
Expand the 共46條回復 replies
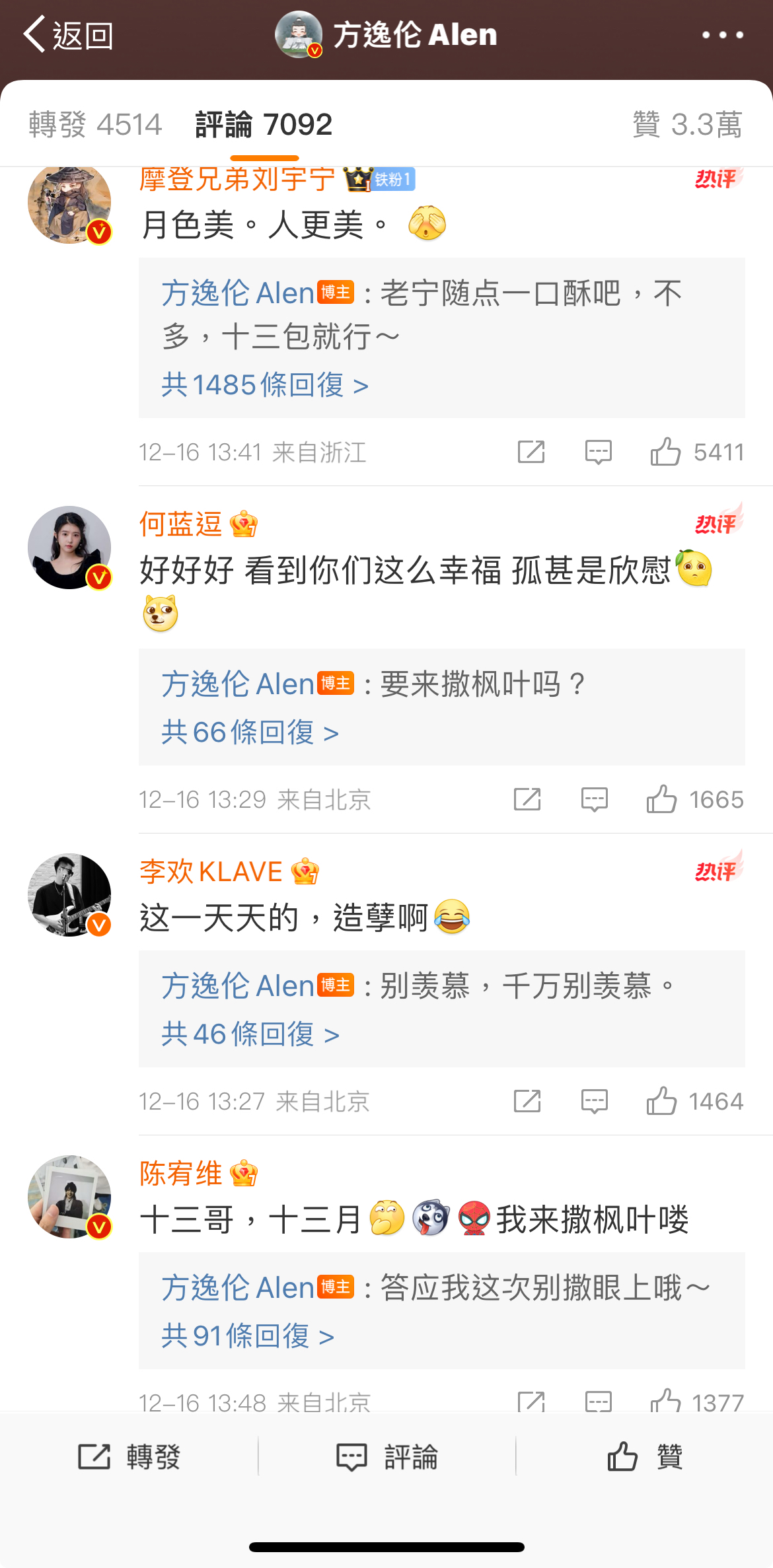tap(250, 1034)
